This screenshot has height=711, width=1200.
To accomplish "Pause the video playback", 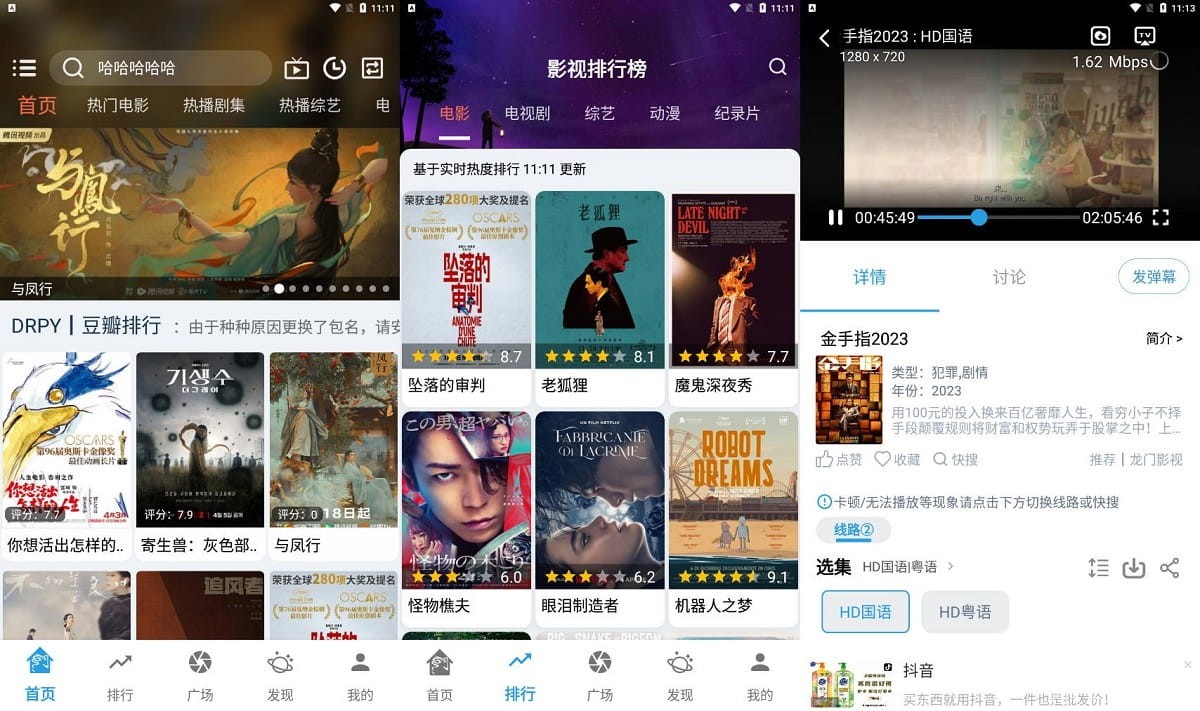I will (835, 217).
